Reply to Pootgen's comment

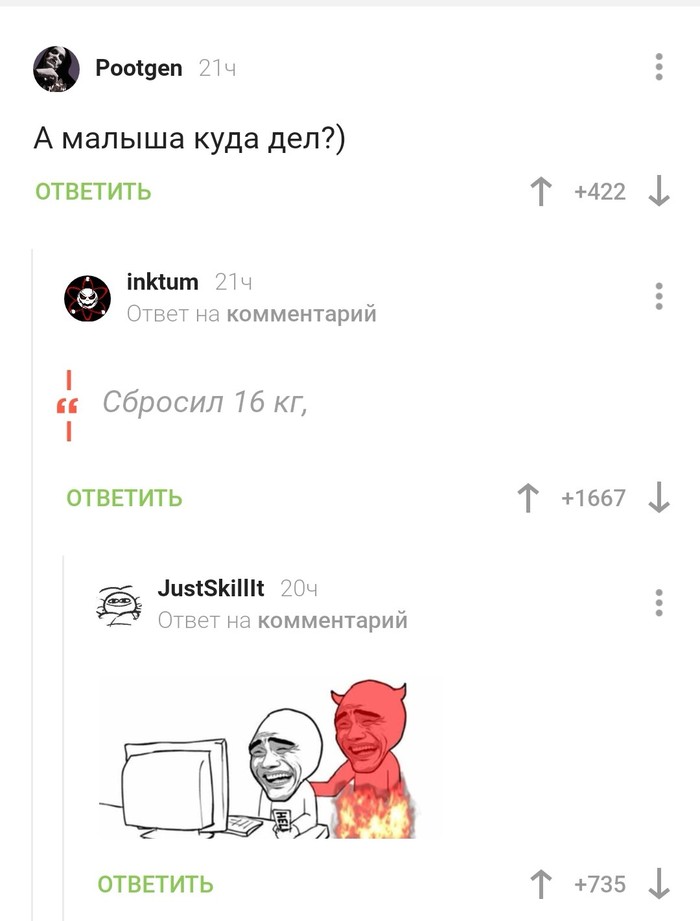(93, 191)
